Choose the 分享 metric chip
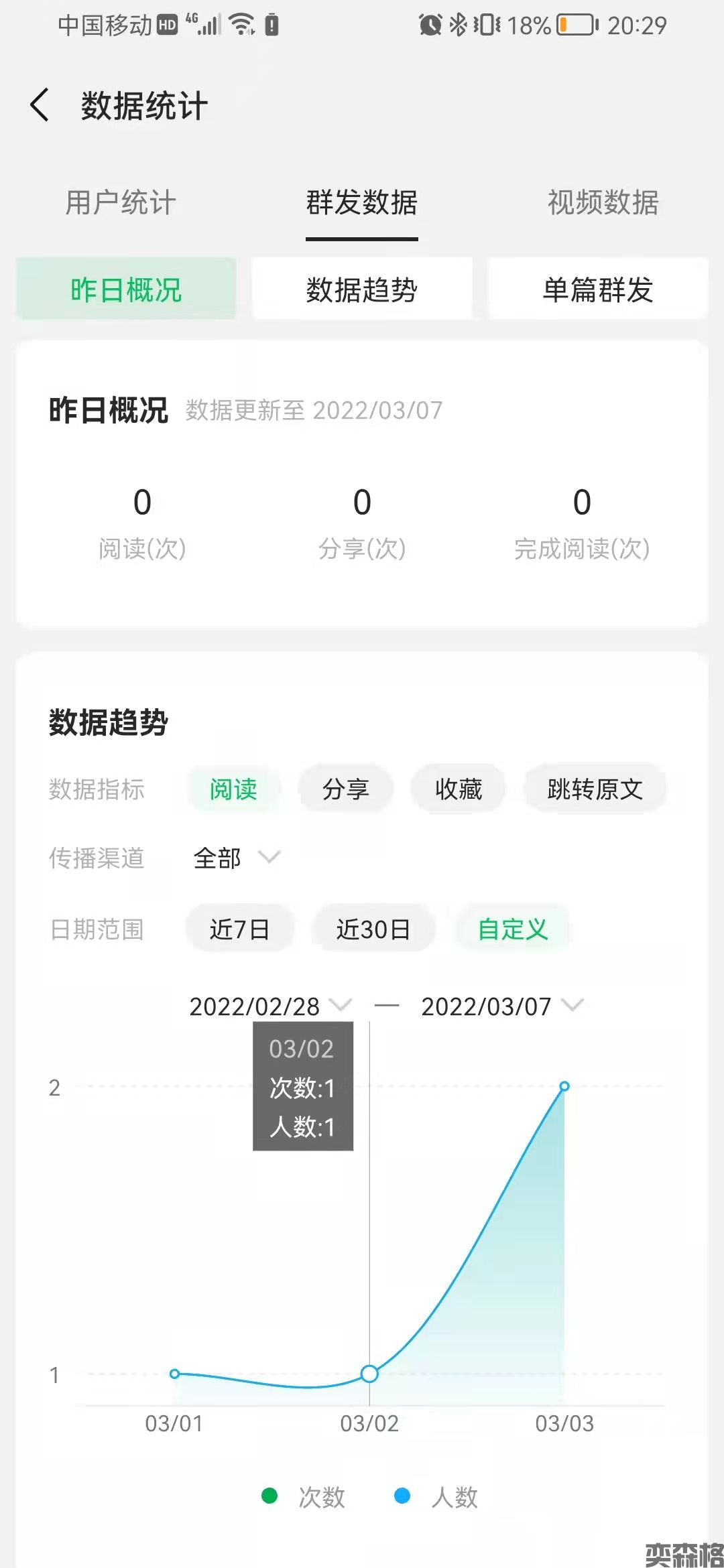 (346, 789)
